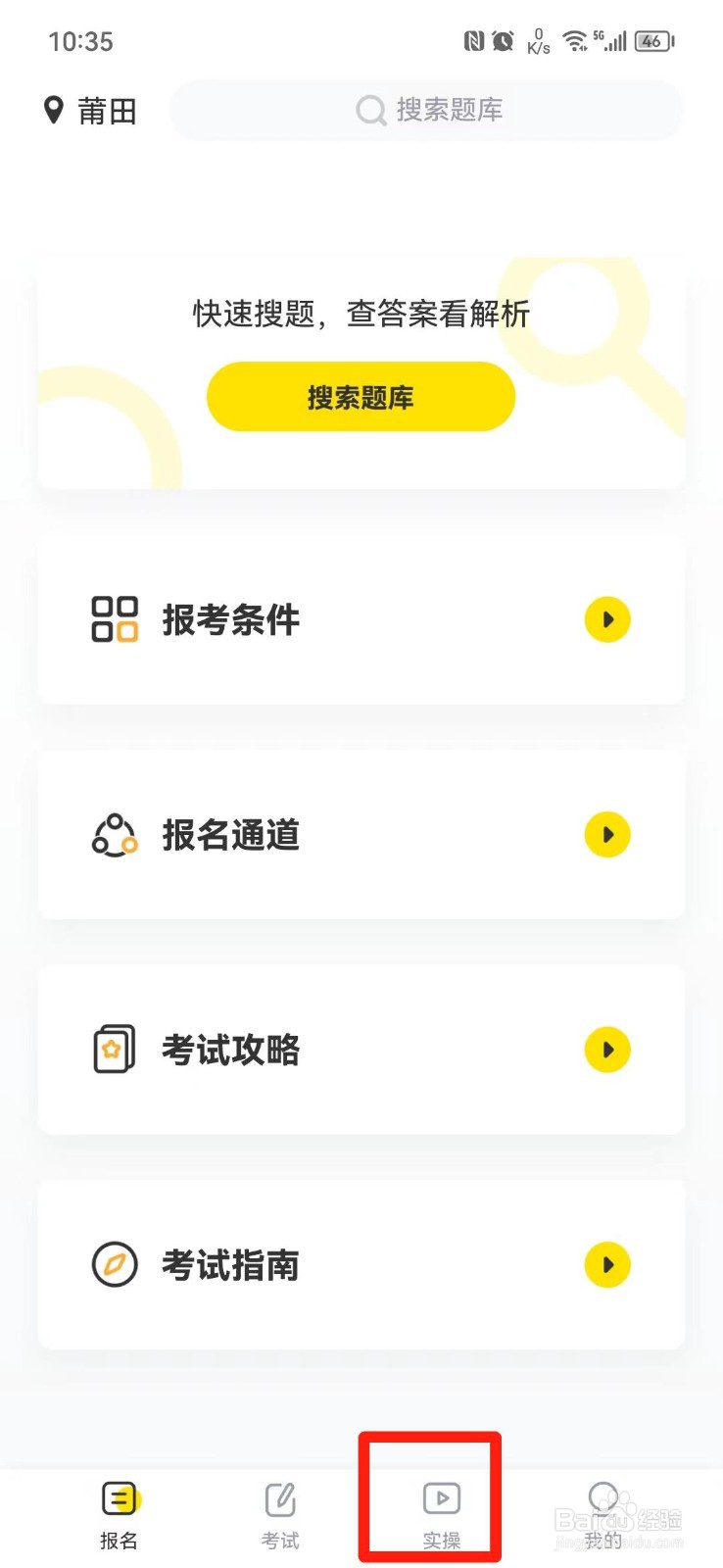Tap the yellow 搜索题库 button
The image size is (723, 1568).
[x=361, y=397]
